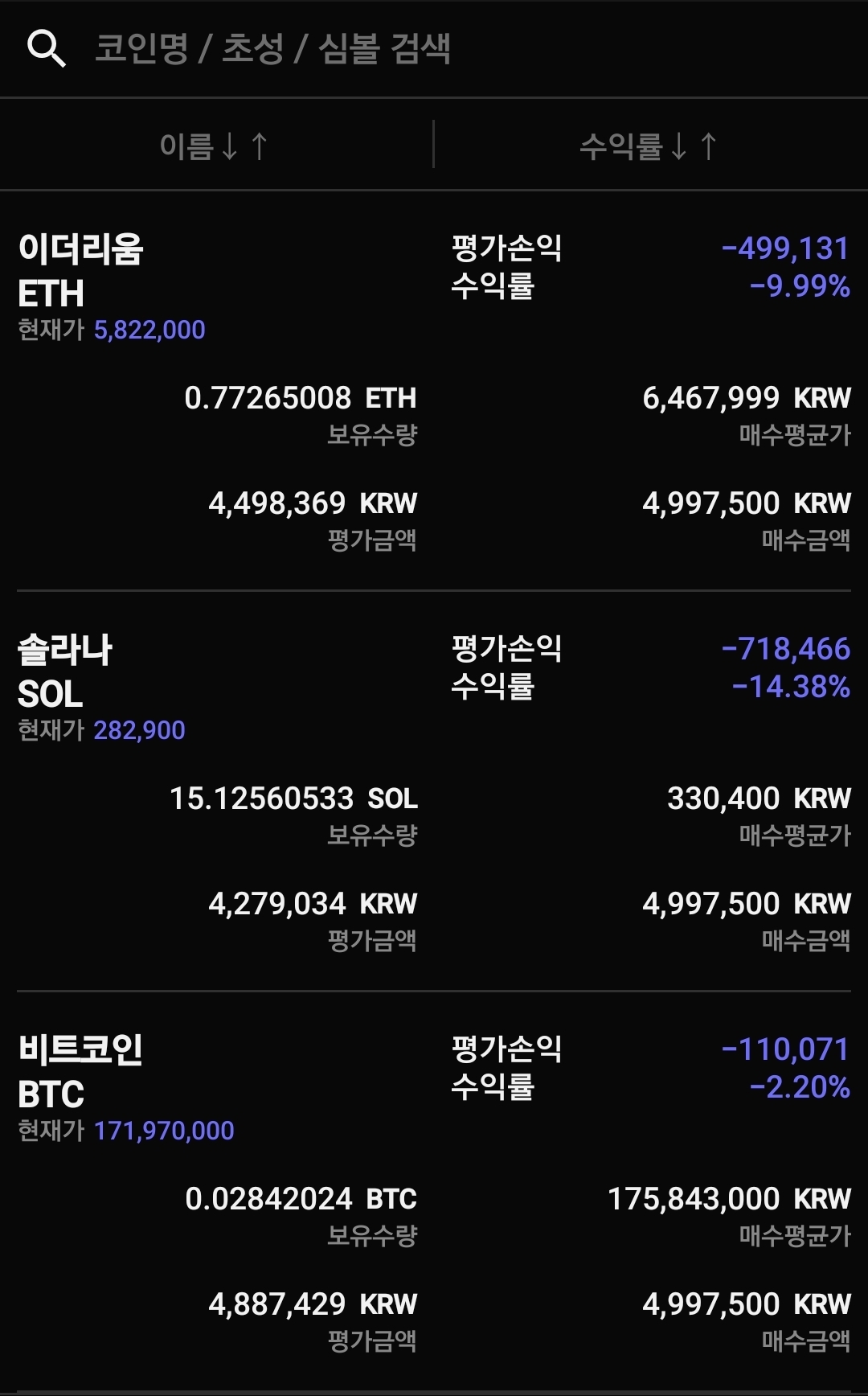
Task: Open the 비트코인 BTC holding
Action: pyautogui.click(x=434, y=1193)
